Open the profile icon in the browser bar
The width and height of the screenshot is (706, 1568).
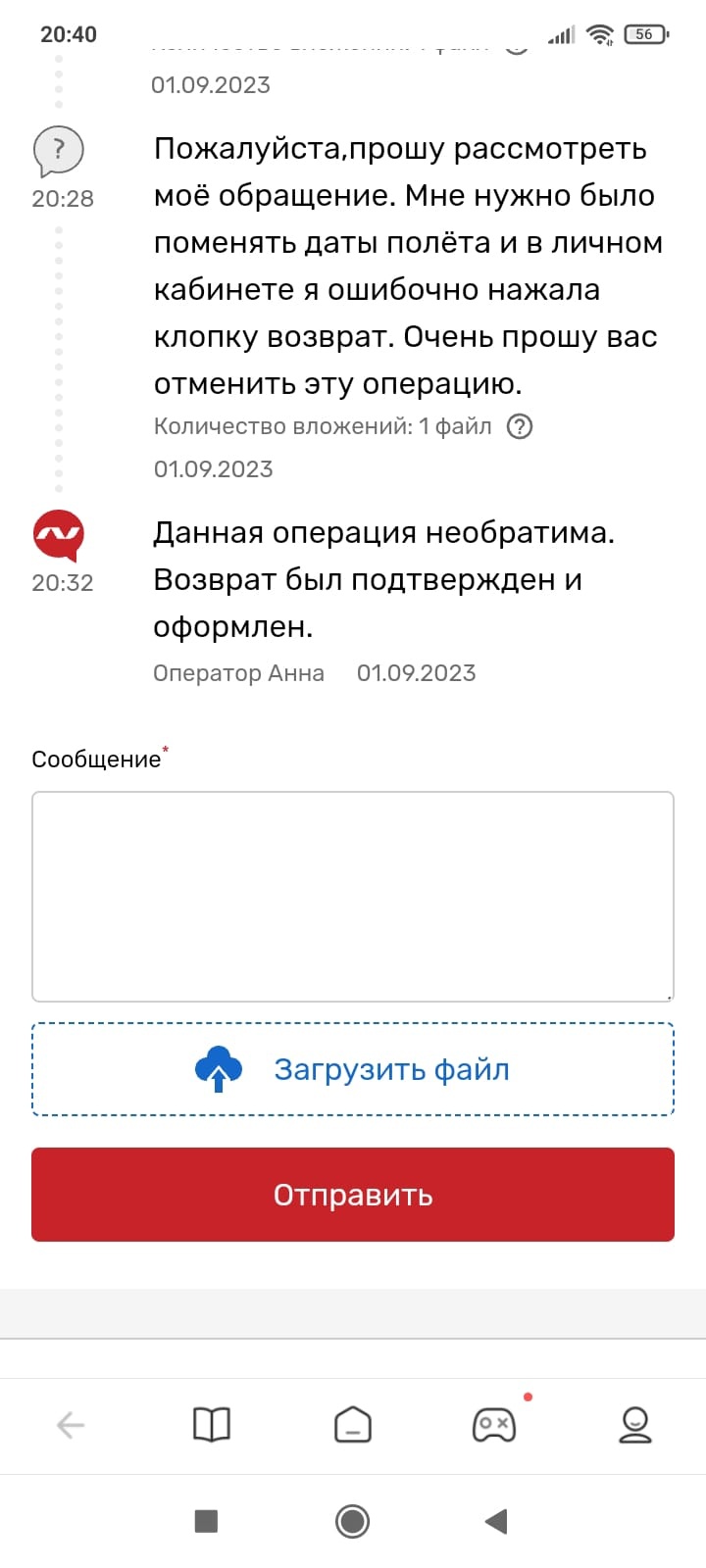(x=635, y=1425)
